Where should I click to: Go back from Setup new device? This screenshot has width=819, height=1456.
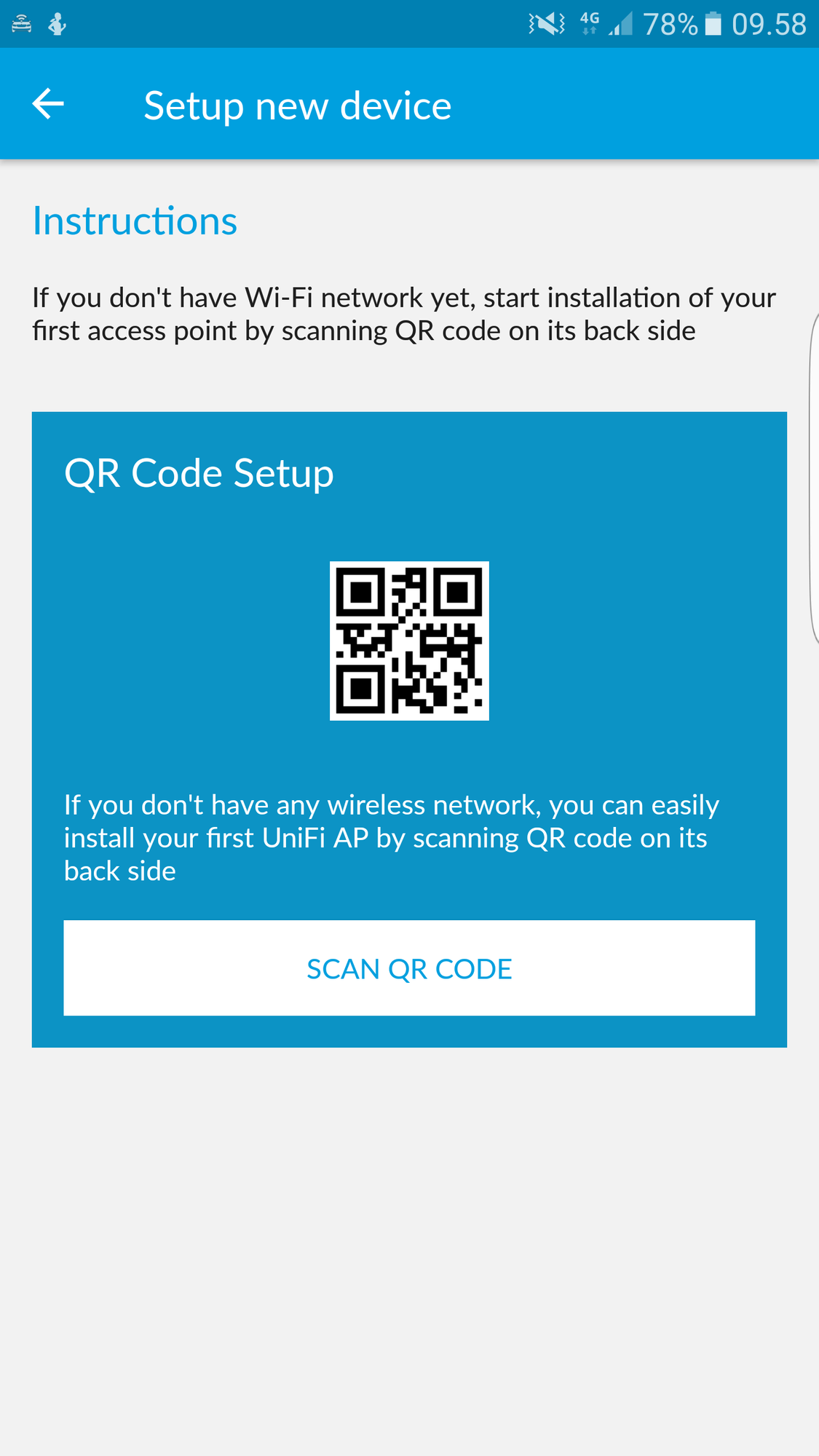point(48,104)
